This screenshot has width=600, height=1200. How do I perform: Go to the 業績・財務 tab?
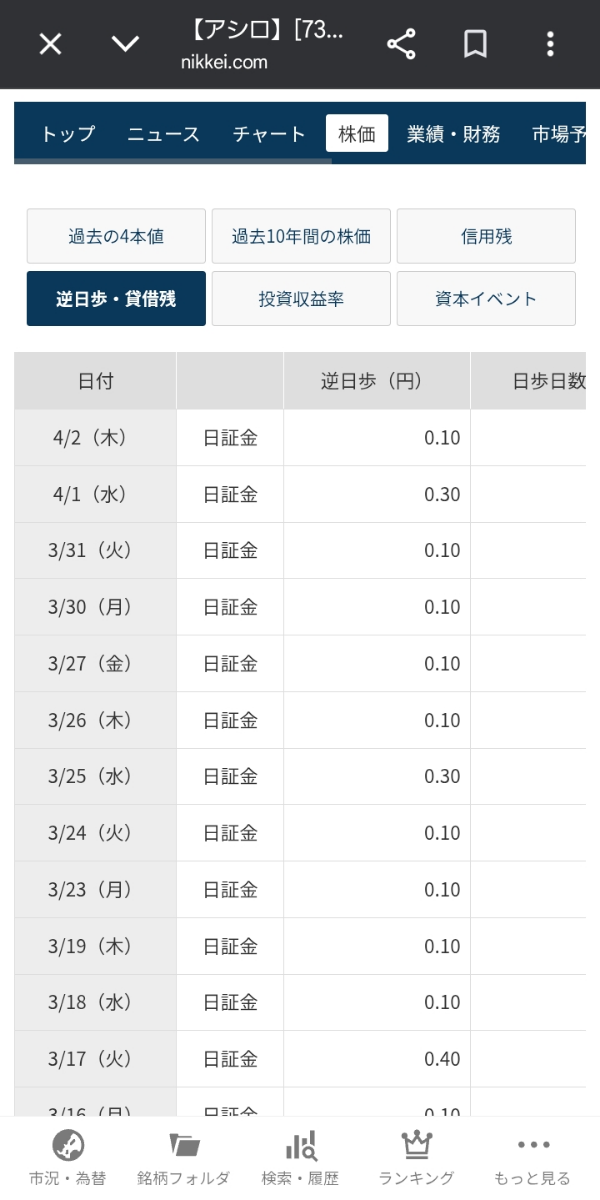pos(454,134)
